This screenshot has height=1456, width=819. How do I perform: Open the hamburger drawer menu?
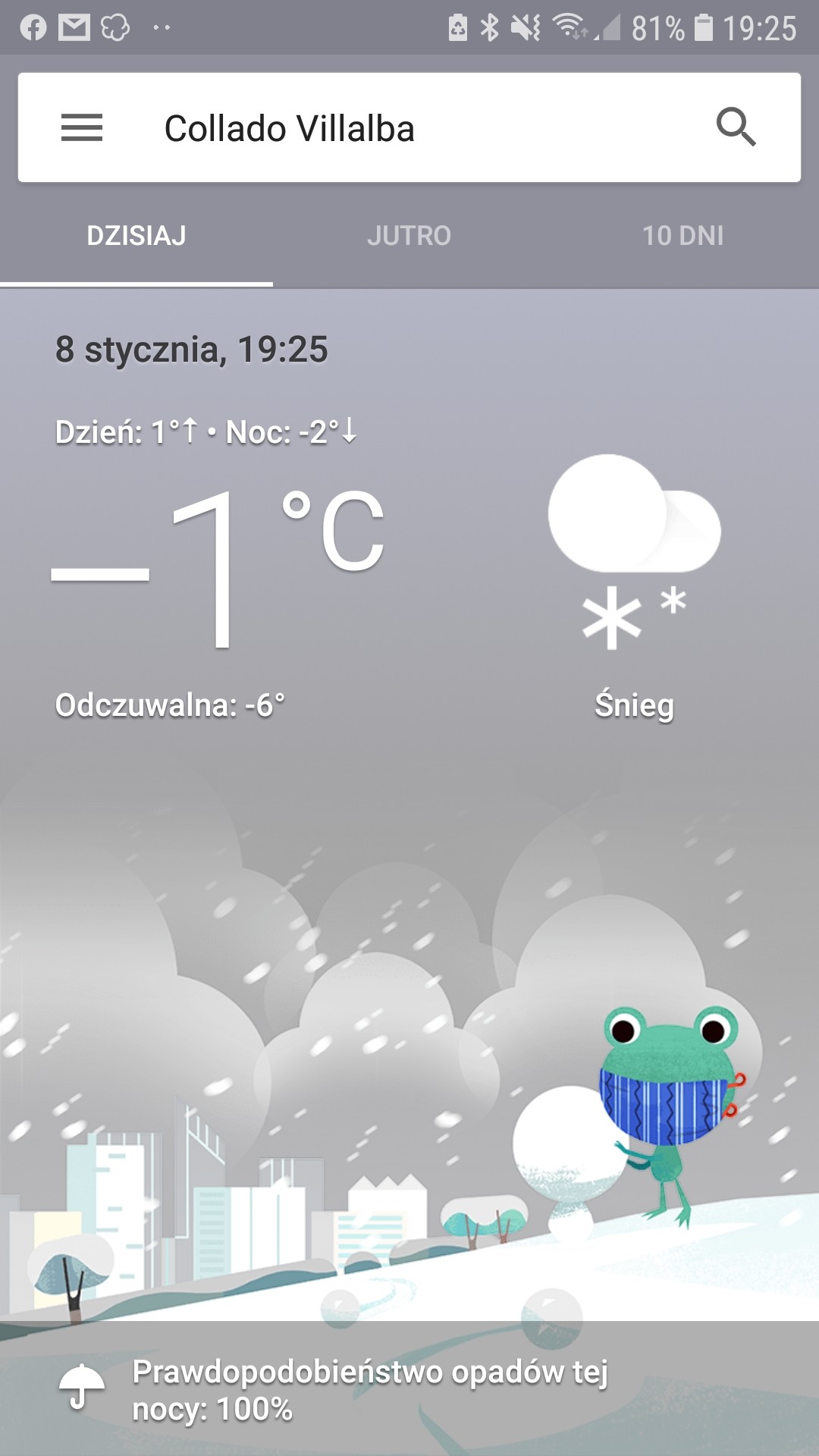click(82, 127)
